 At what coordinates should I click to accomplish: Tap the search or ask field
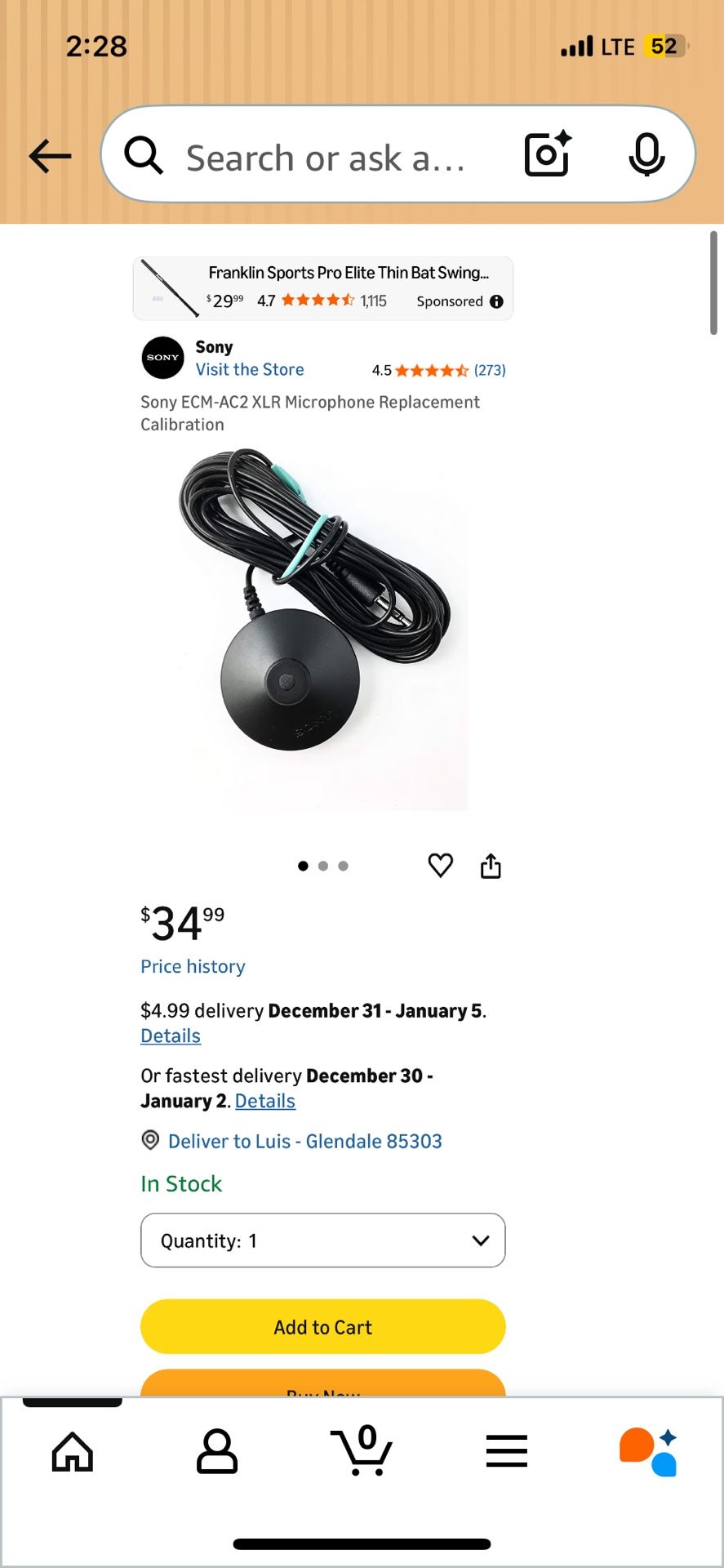(326, 158)
